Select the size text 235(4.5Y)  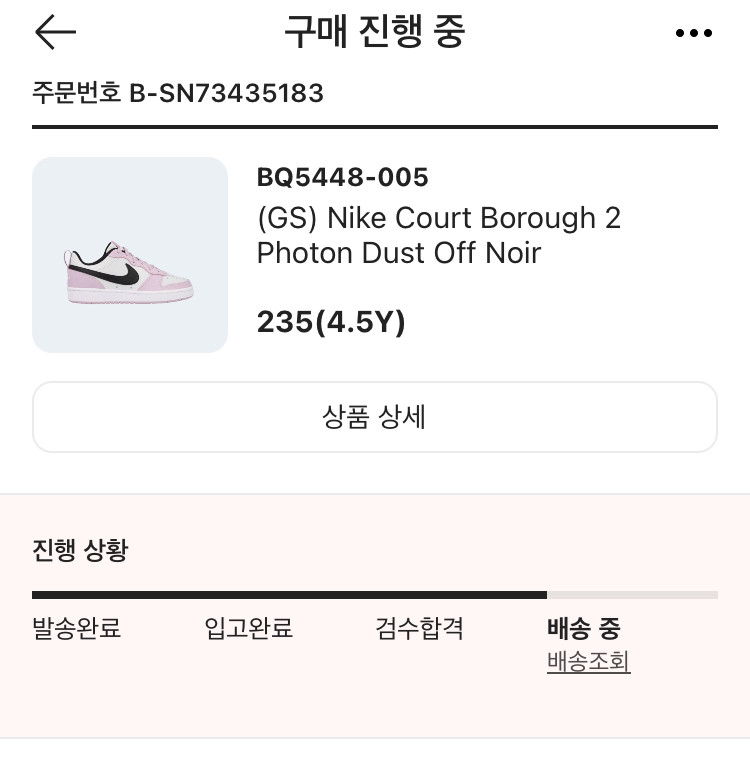point(331,322)
